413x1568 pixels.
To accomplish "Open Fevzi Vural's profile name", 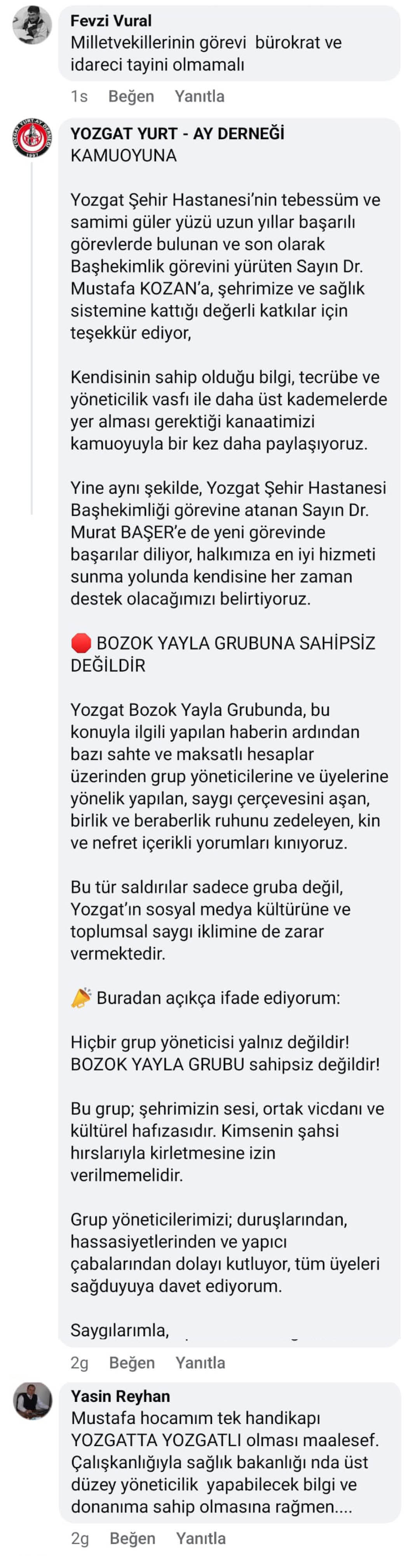I will 111,21.
